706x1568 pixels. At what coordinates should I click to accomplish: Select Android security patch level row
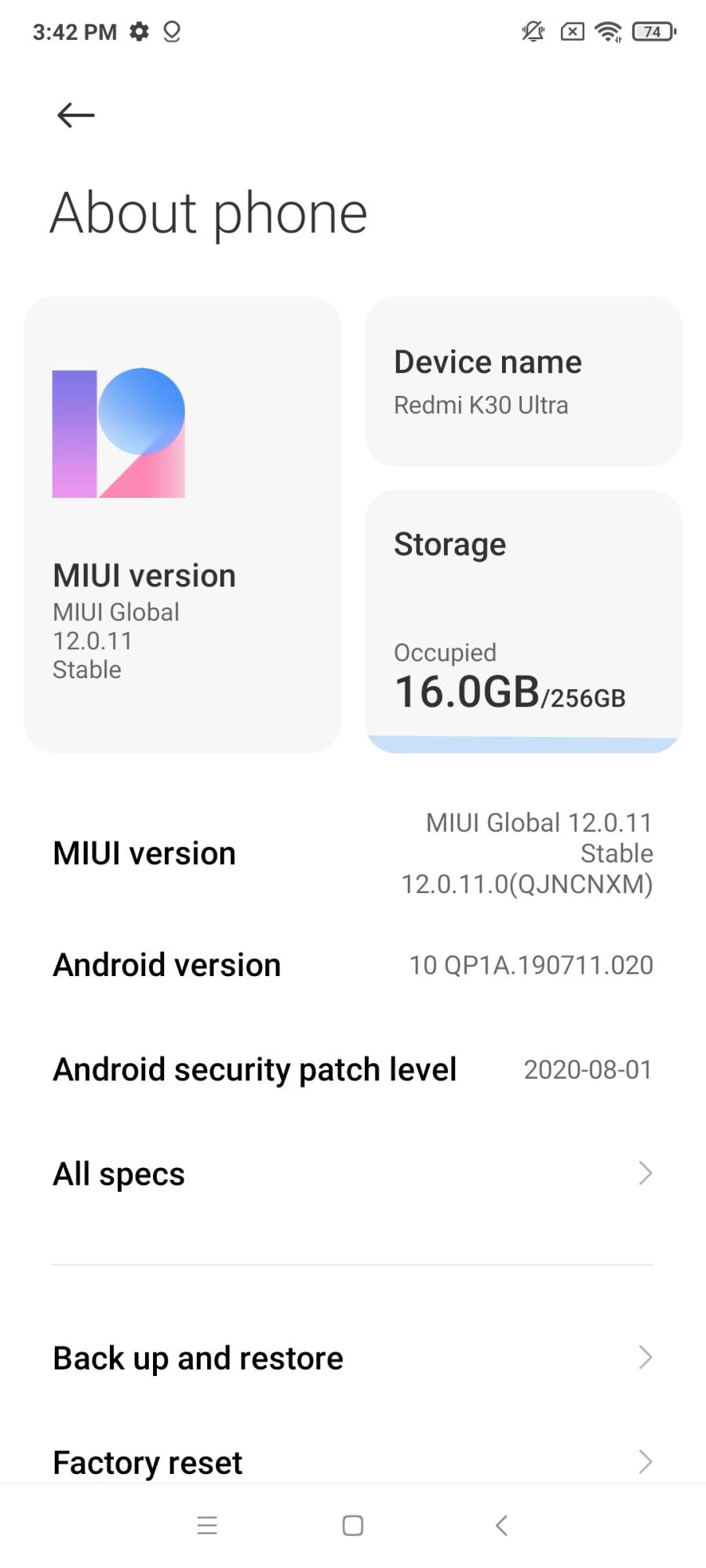[353, 1069]
